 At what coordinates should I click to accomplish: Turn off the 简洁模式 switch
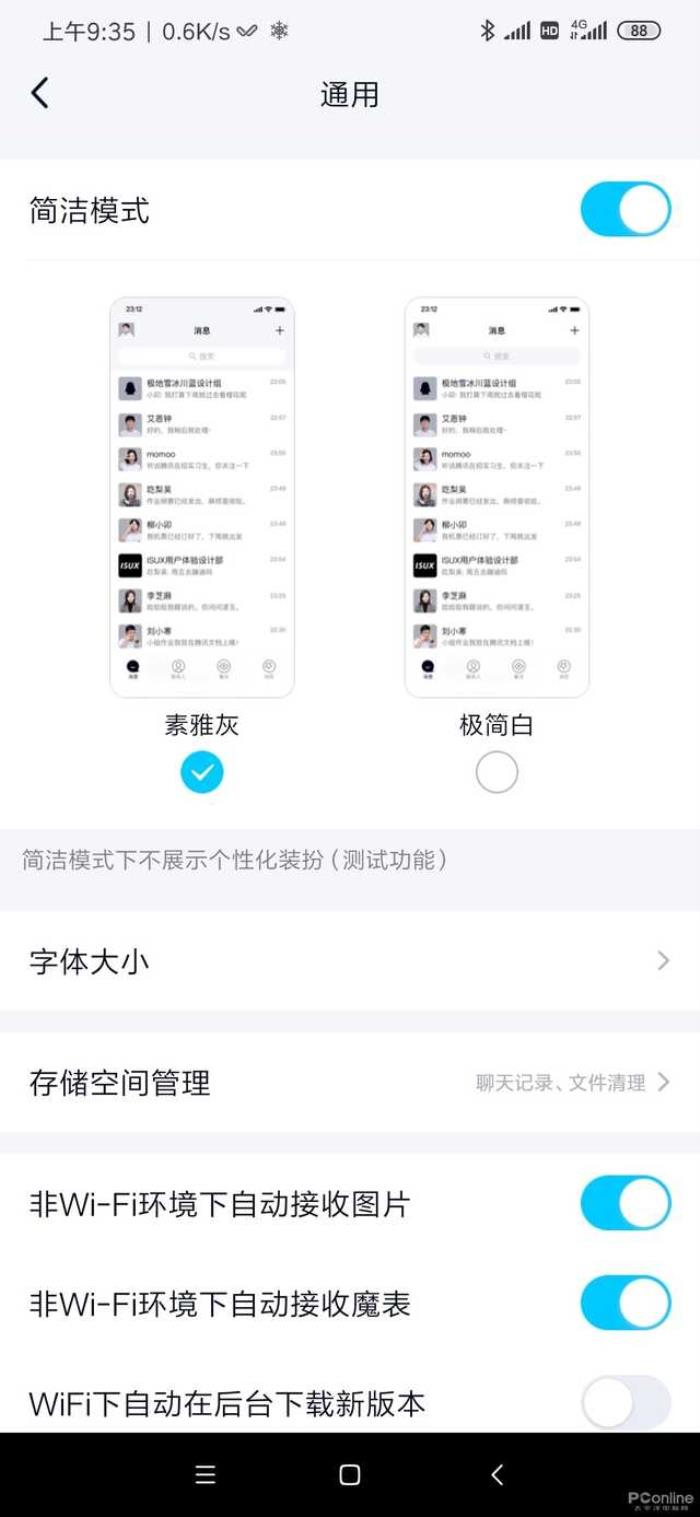[x=625, y=210]
